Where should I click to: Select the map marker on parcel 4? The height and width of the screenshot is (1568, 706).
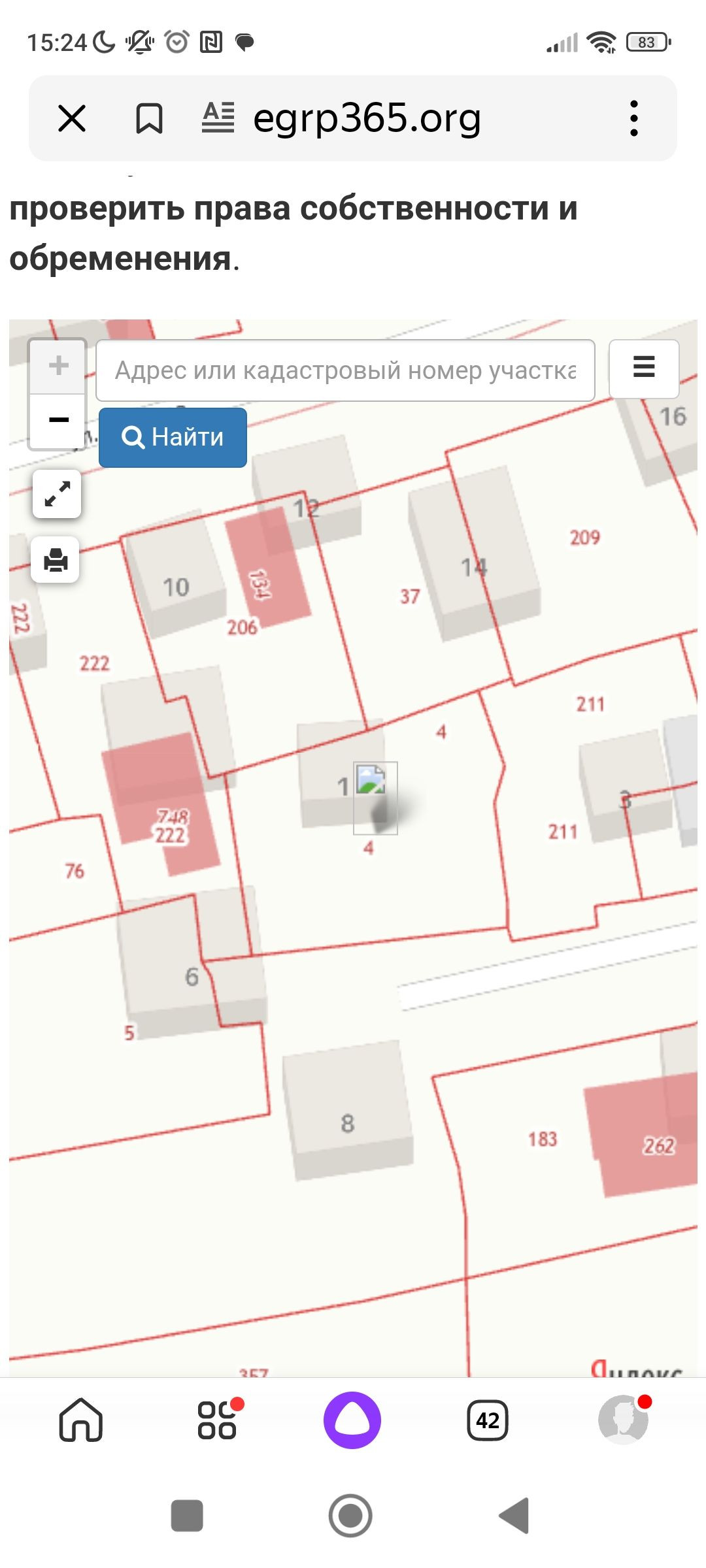375,798
